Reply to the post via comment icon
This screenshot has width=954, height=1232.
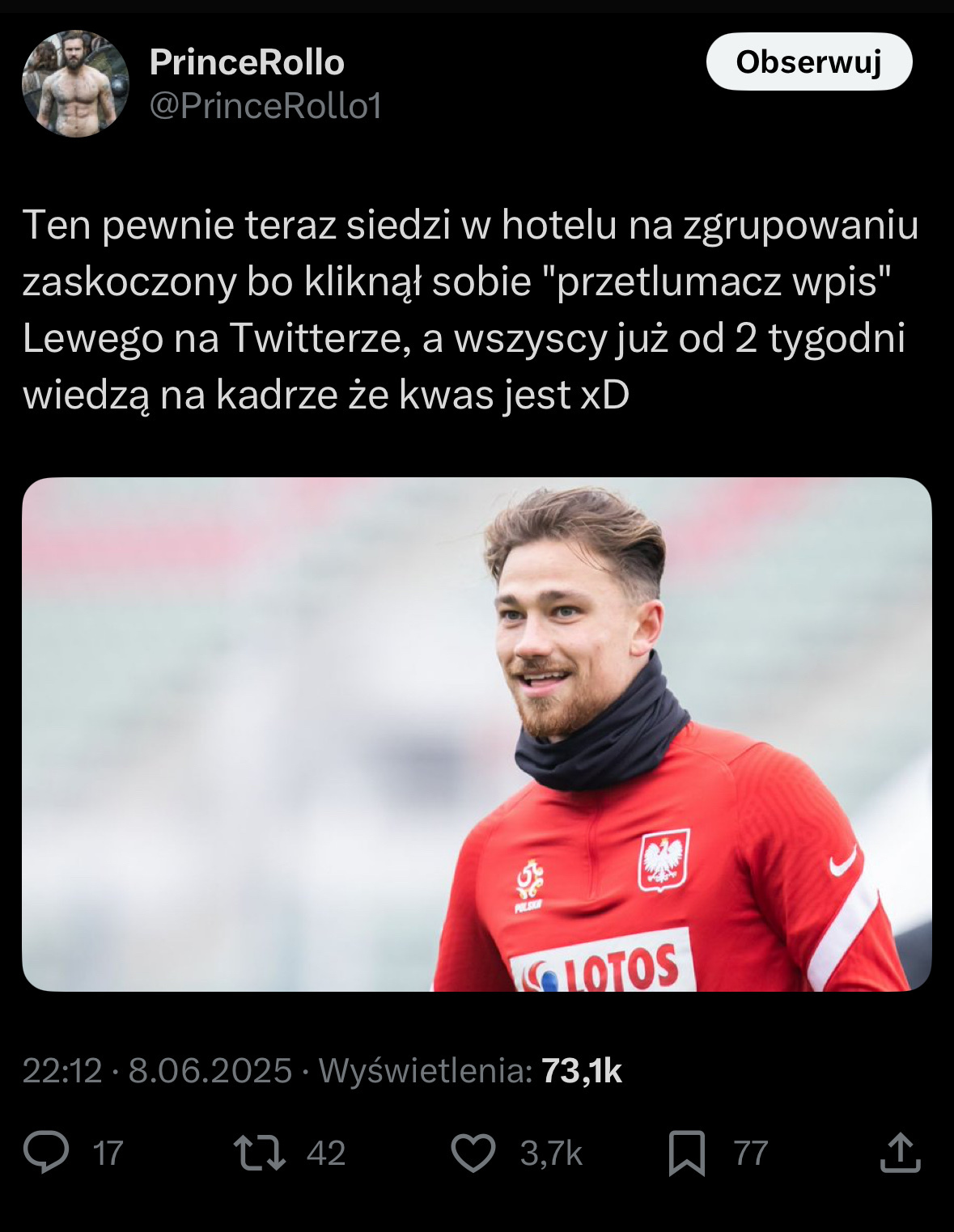click(46, 1152)
